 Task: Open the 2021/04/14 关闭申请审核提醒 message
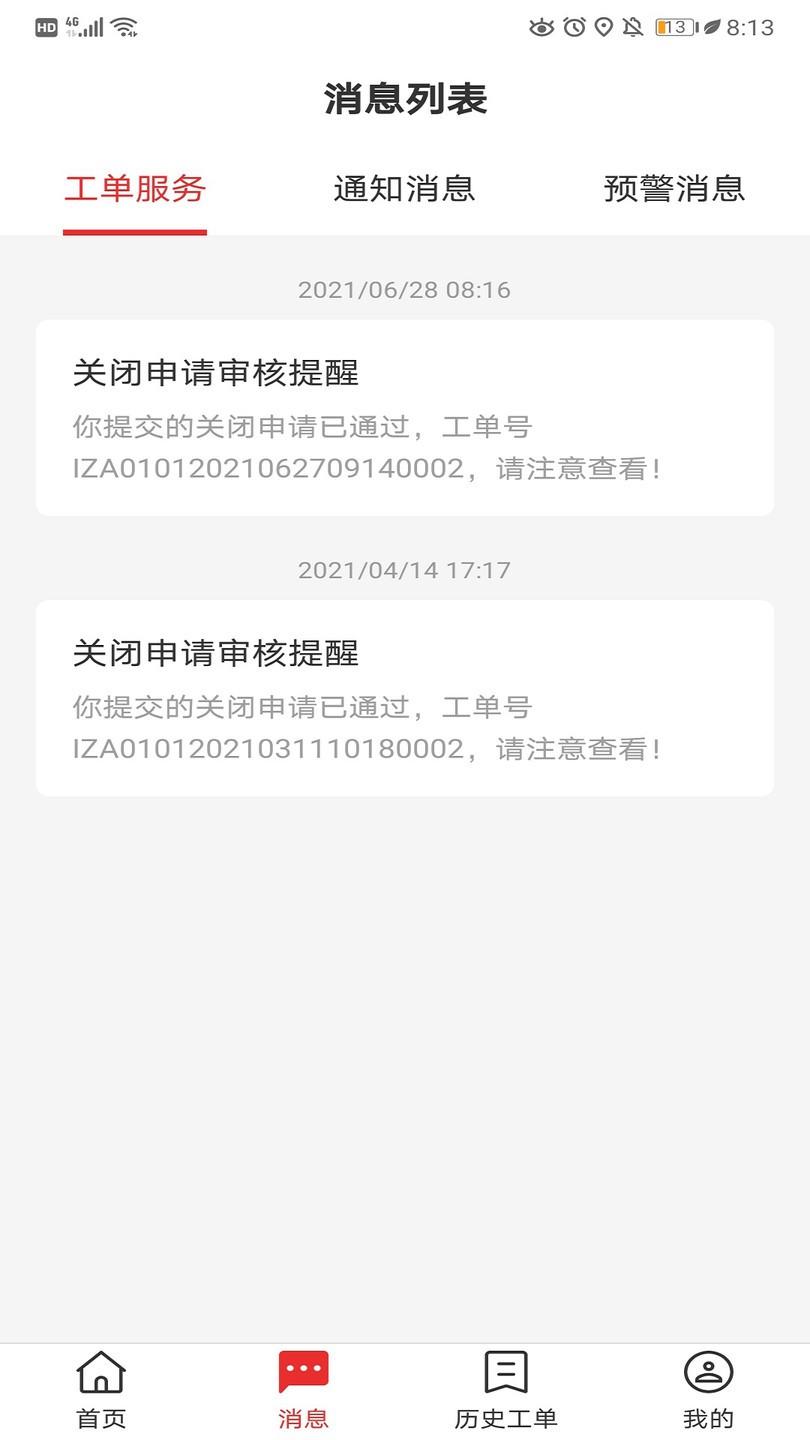click(405, 697)
